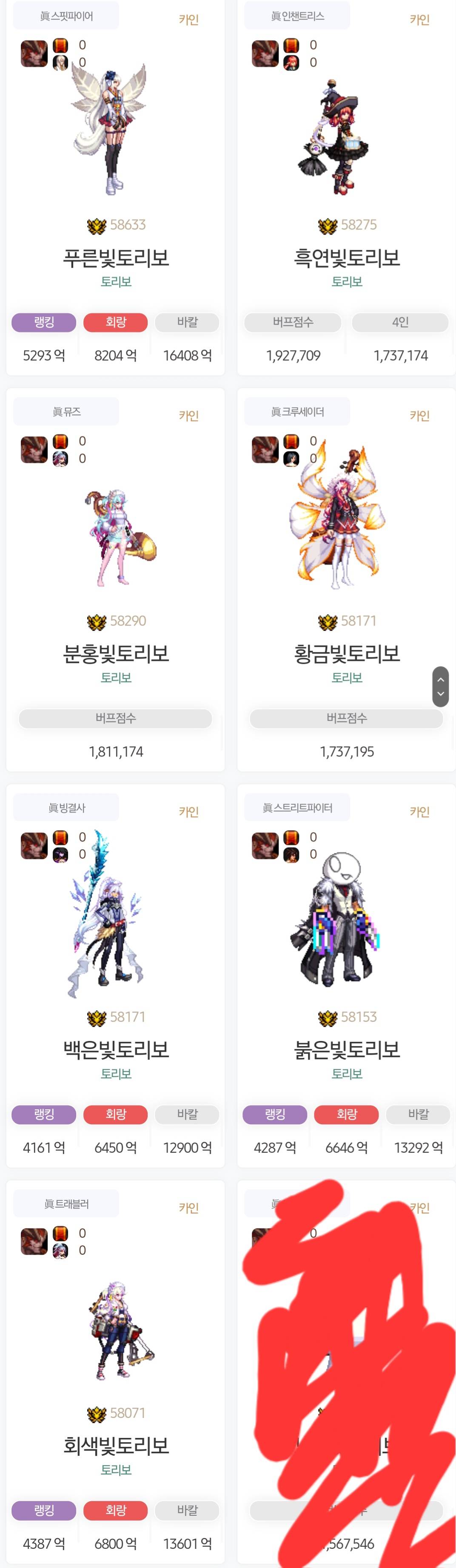Open the 황금빛토리보 character card
This screenshot has width=456, height=1568.
pos(346,654)
